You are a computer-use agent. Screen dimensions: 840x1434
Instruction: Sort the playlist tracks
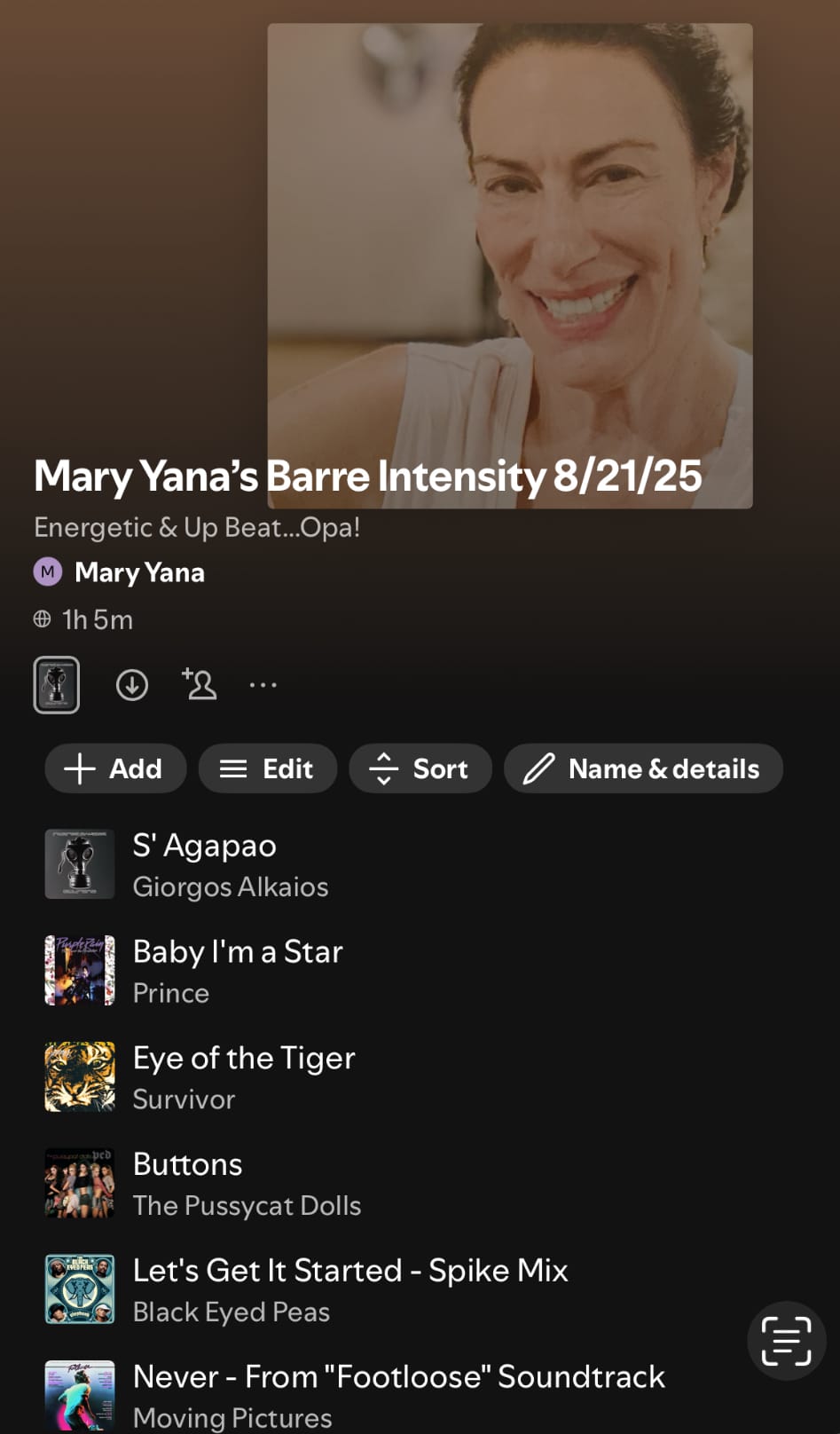click(x=420, y=768)
